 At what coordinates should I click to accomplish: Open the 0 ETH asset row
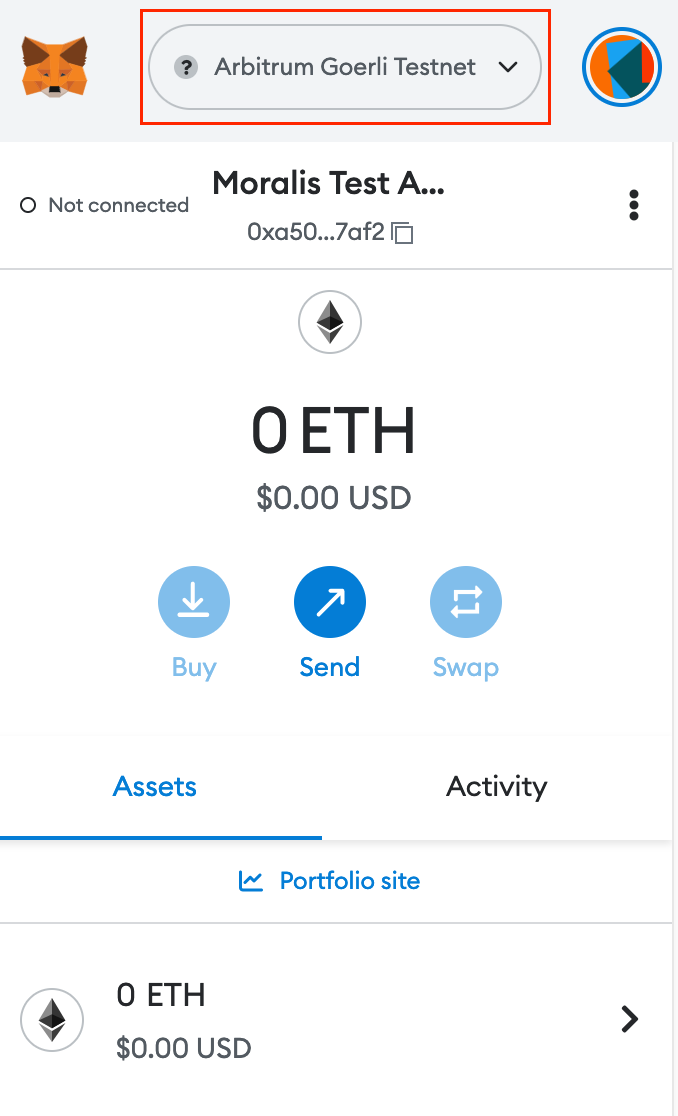336,1020
